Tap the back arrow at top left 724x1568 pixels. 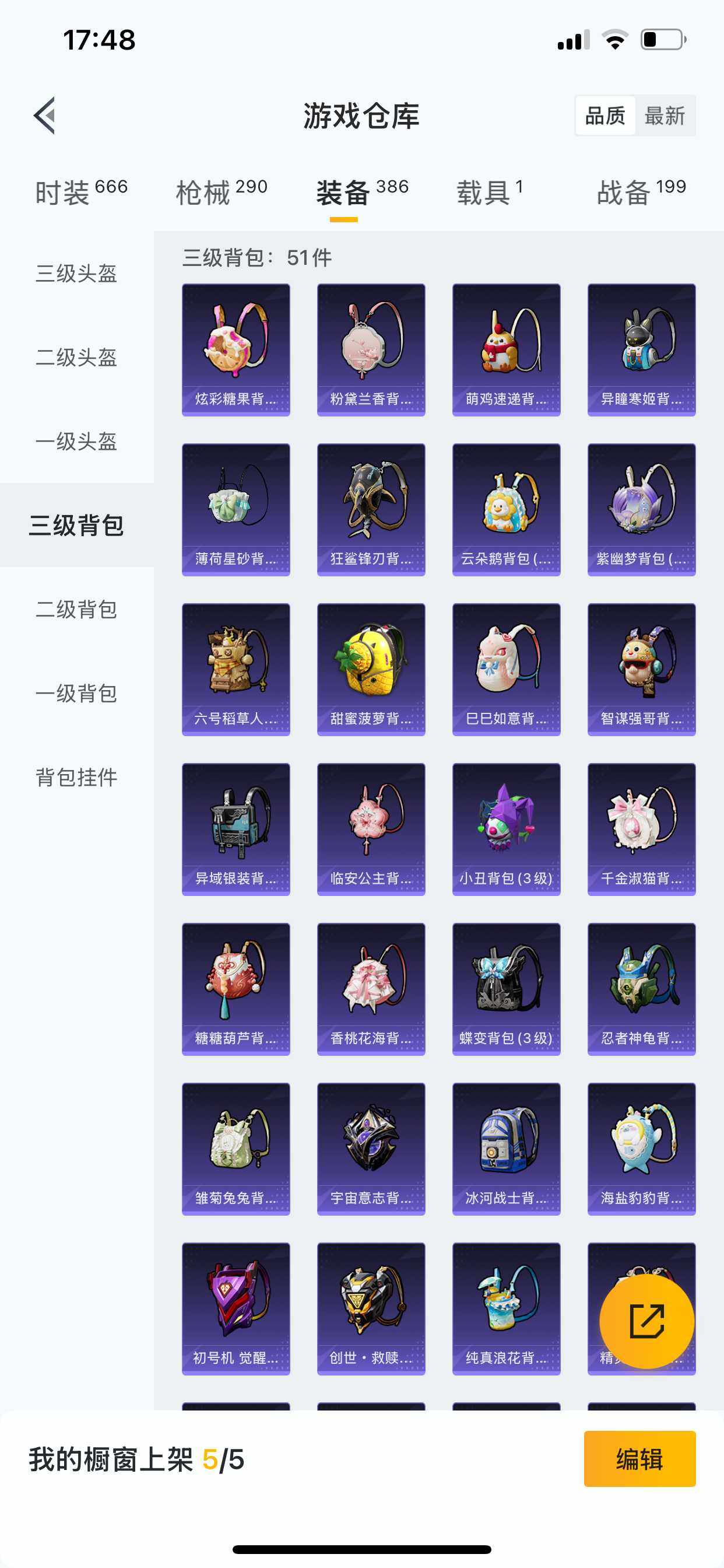pyautogui.click(x=44, y=117)
